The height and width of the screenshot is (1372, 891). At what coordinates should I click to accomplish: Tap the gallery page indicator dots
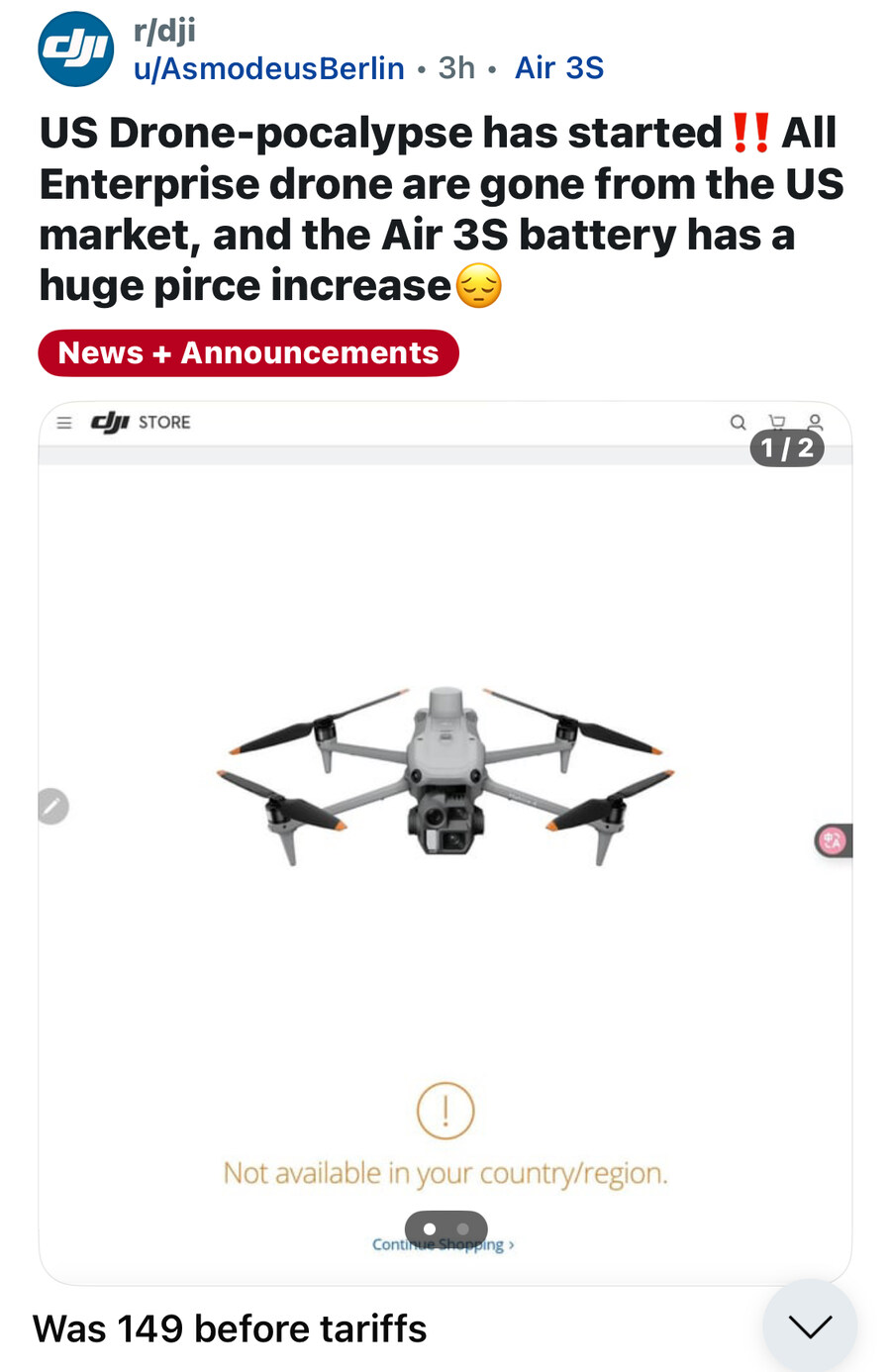click(x=445, y=1228)
